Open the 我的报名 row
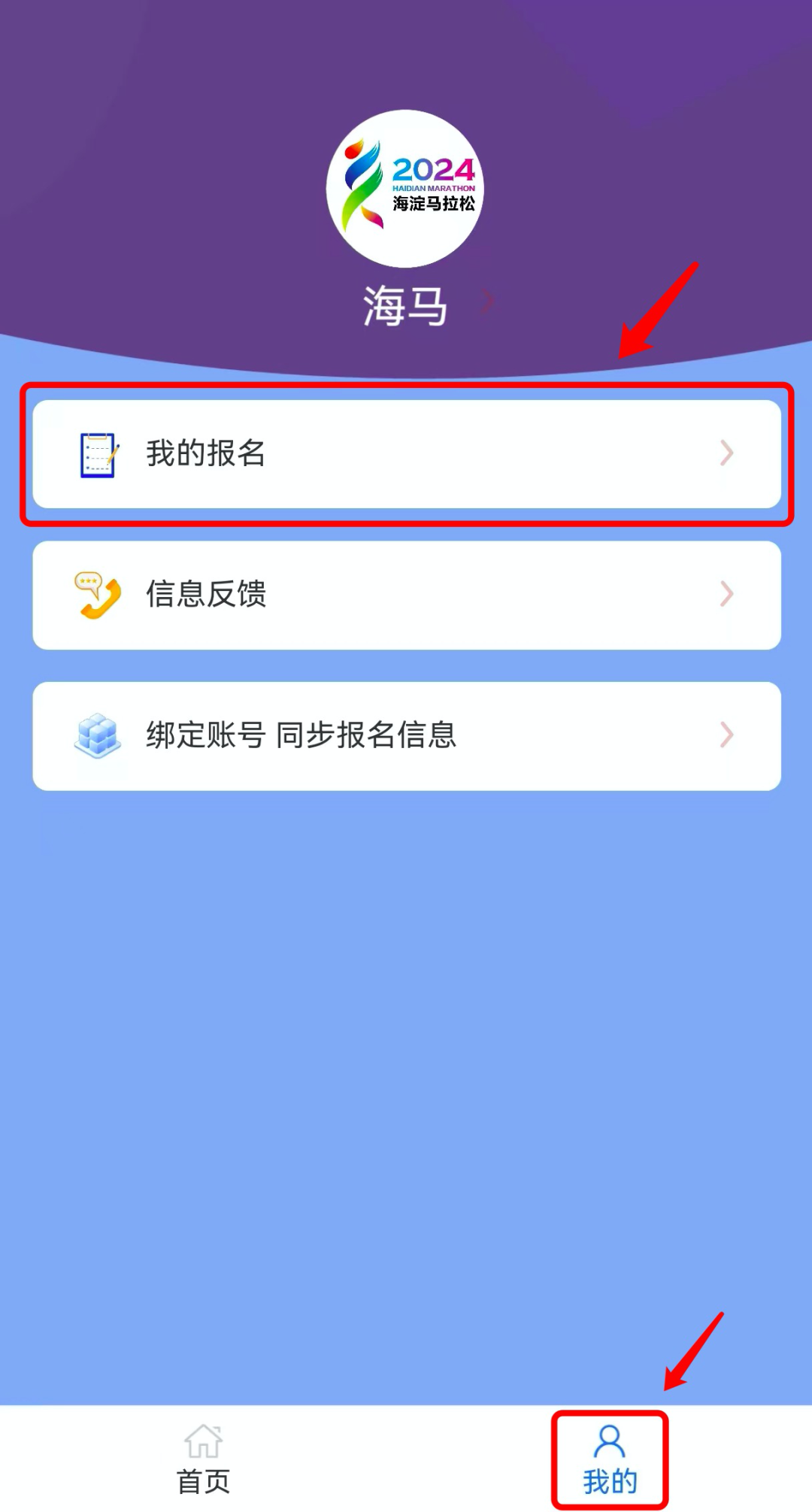This screenshot has height=1512, width=812. pyautogui.click(x=406, y=453)
